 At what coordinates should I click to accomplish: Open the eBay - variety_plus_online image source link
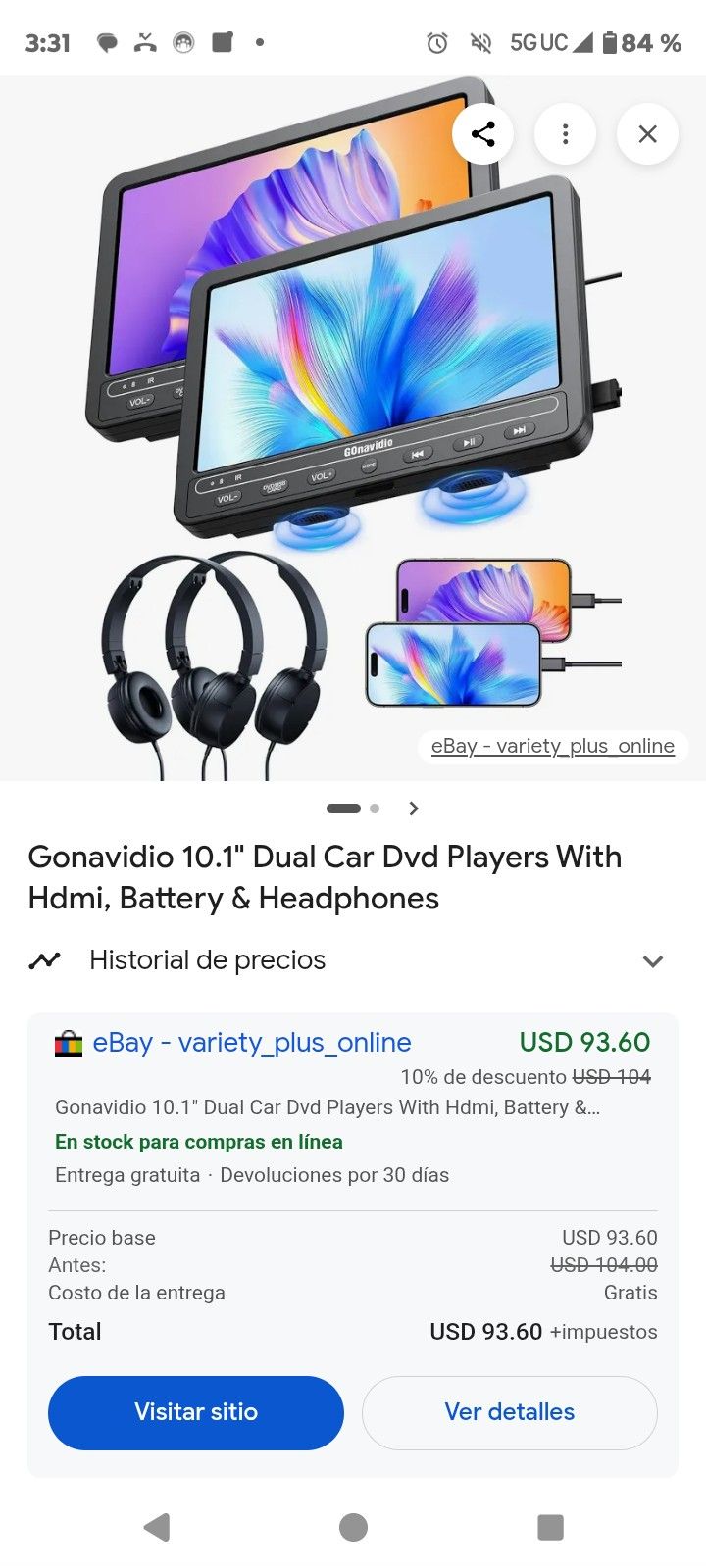coord(552,746)
